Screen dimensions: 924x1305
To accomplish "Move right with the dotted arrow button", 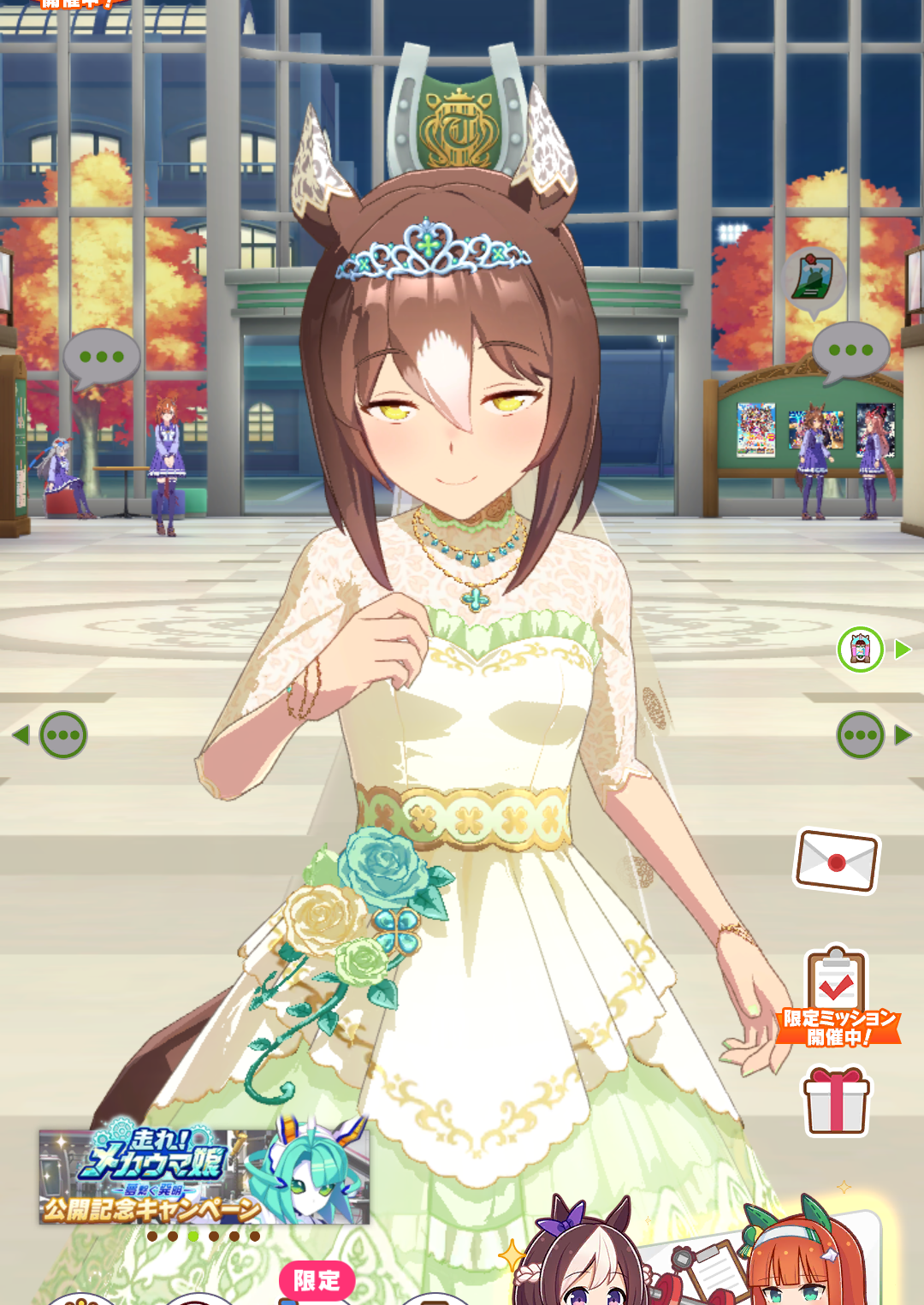I will [874, 734].
